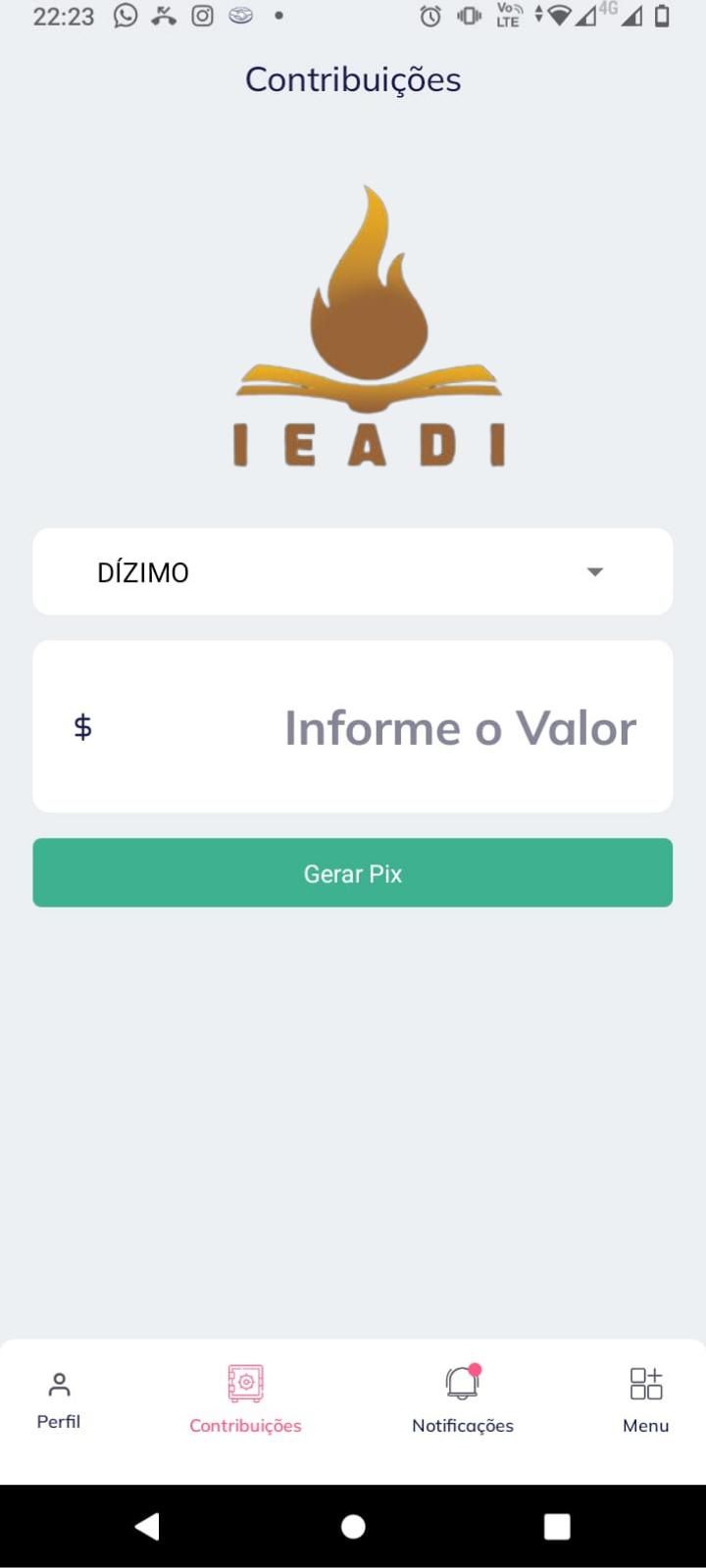Open the Notificações tab
706x1568 pixels.
click(x=463, y=1401)
